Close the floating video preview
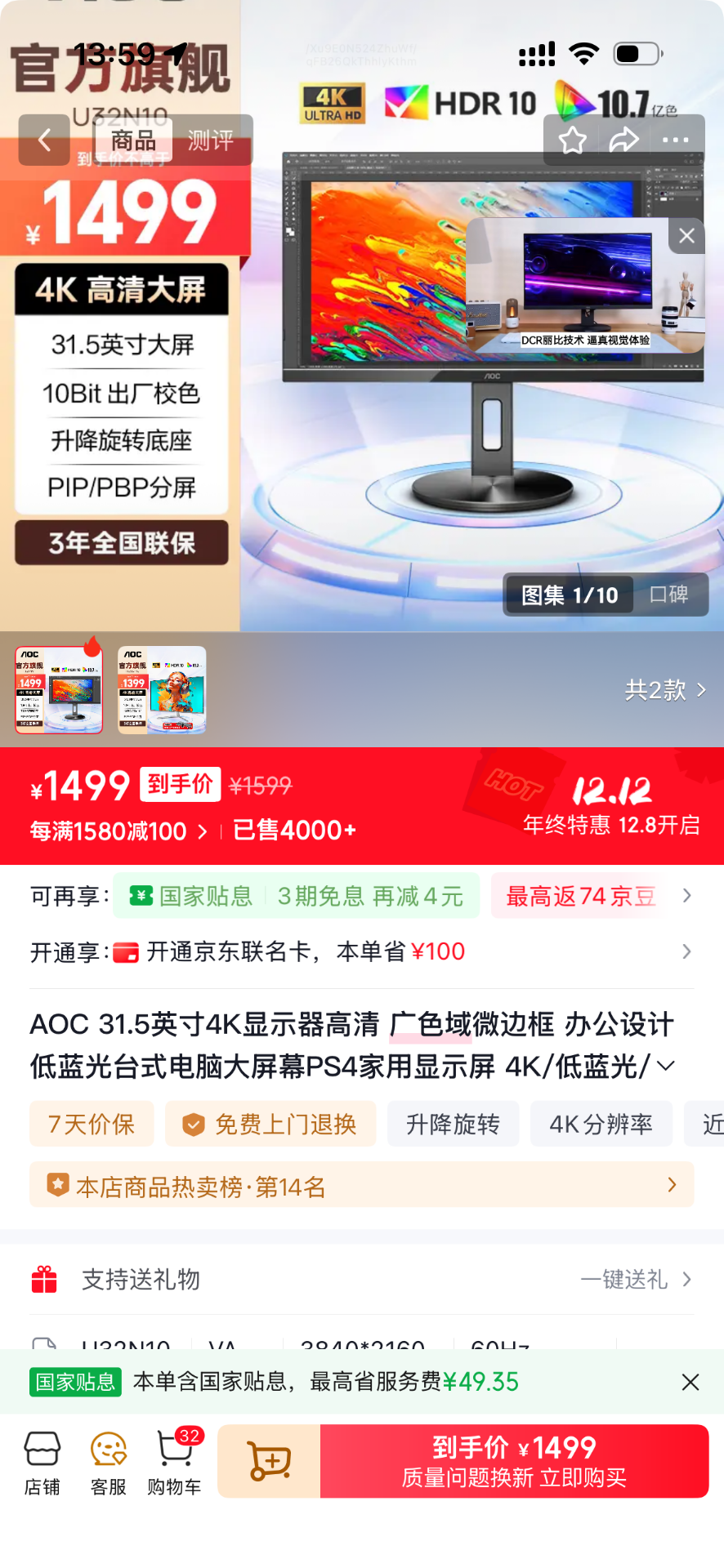The width and height of the screenshot is (724, 1568). pyautogui.click(x=686, y=236)
